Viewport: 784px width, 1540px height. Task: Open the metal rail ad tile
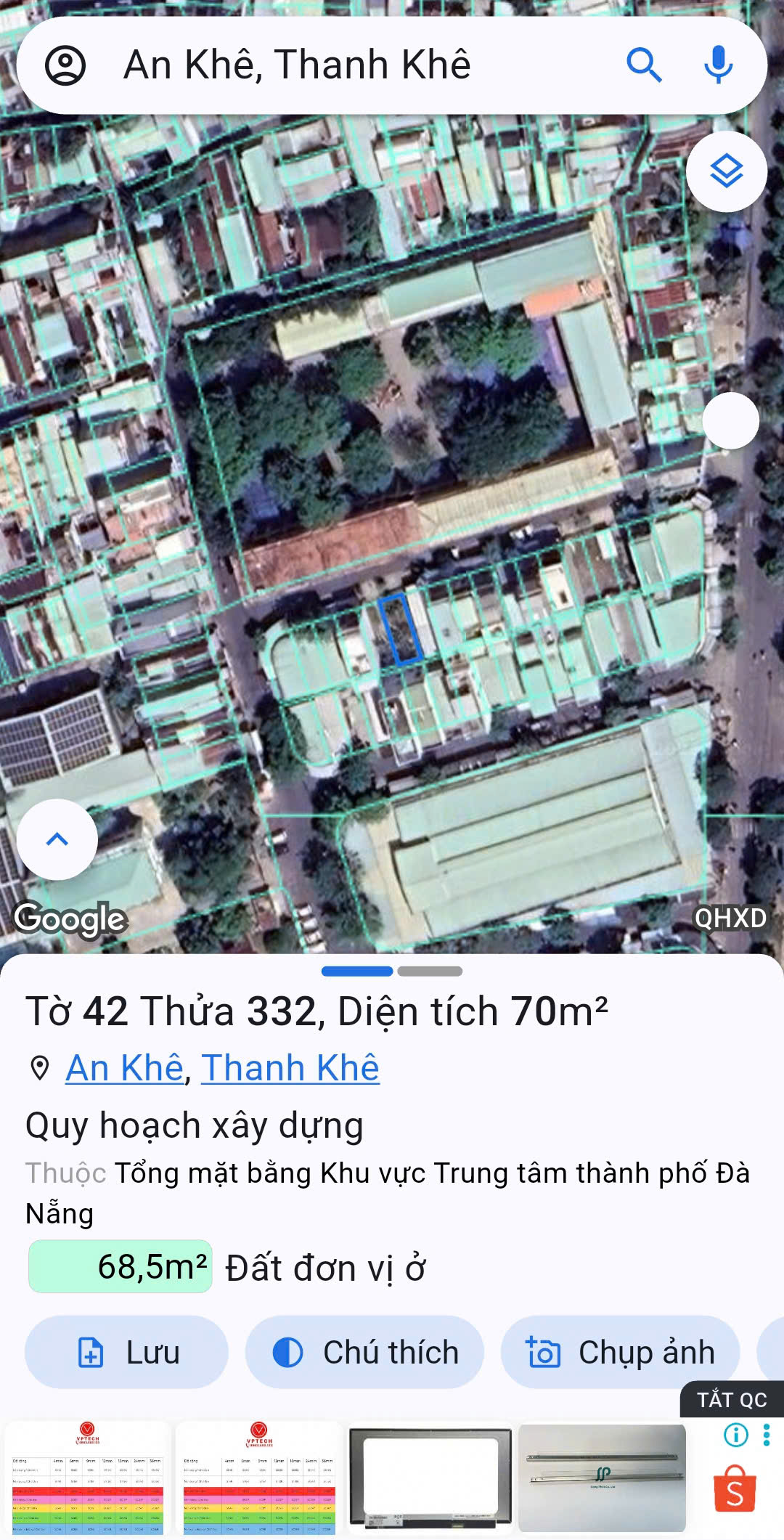click(602, 1478)
